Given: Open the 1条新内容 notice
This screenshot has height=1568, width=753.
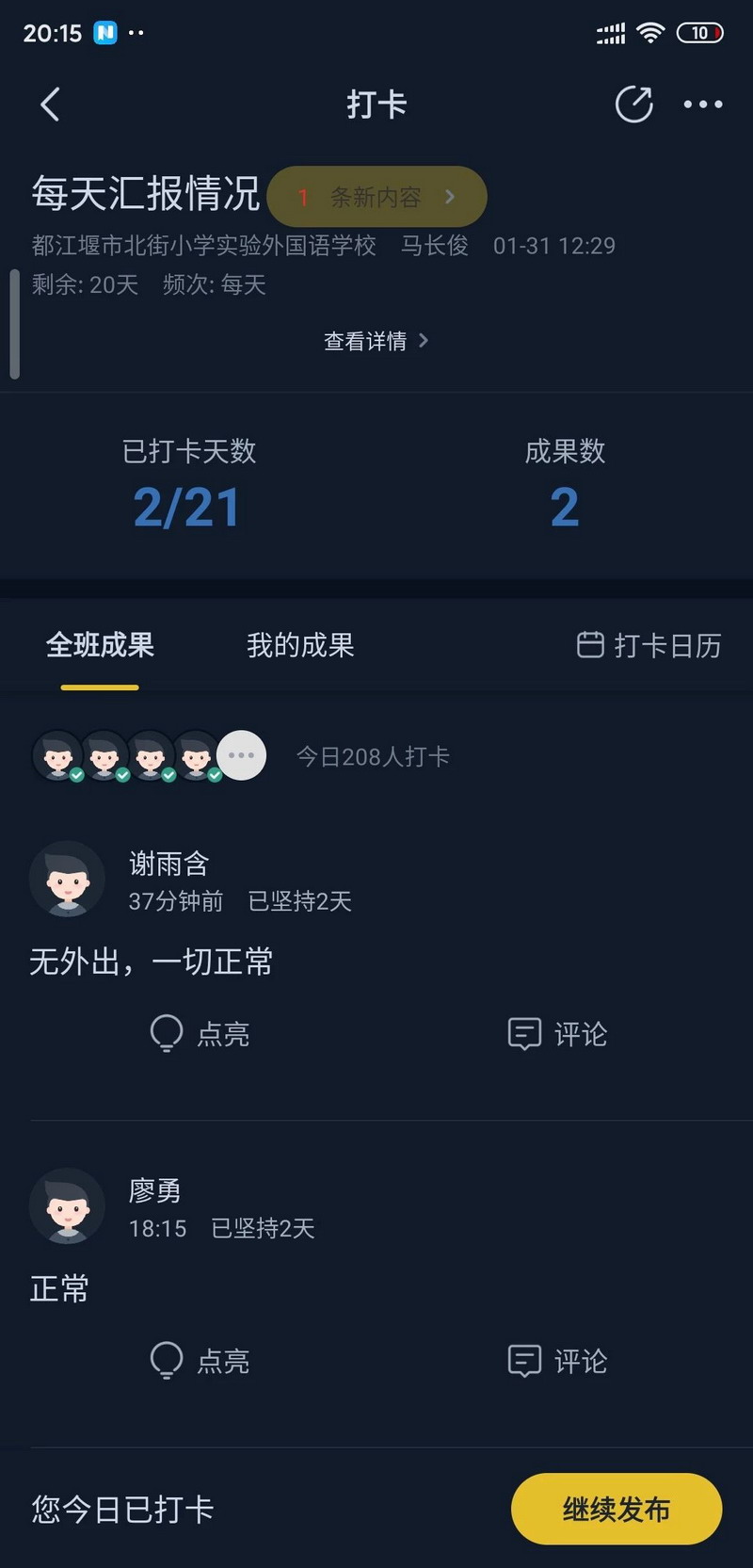Looking at the screenshot, I should (376, 197).
